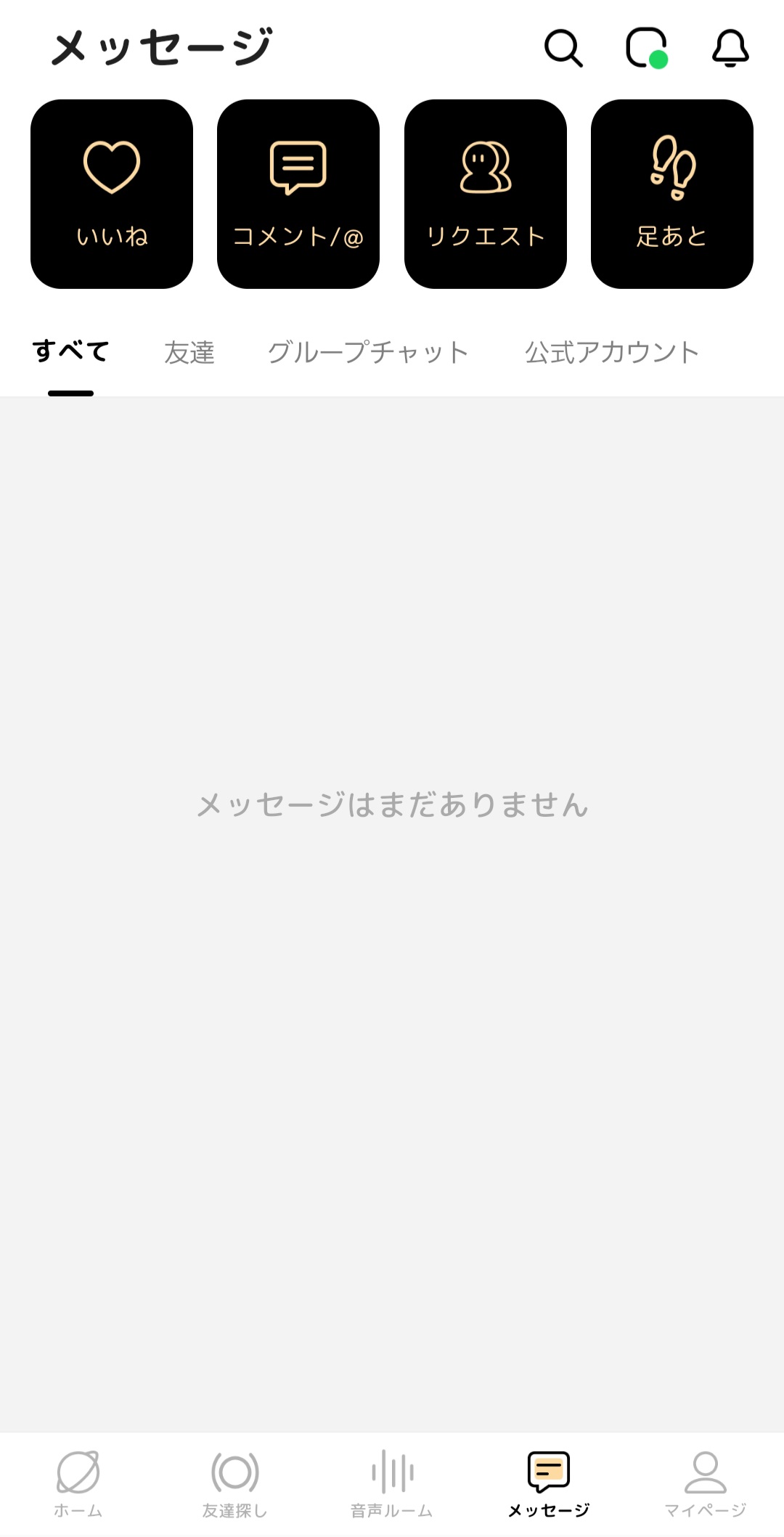Open the いいね likes tile

[112, 194]
